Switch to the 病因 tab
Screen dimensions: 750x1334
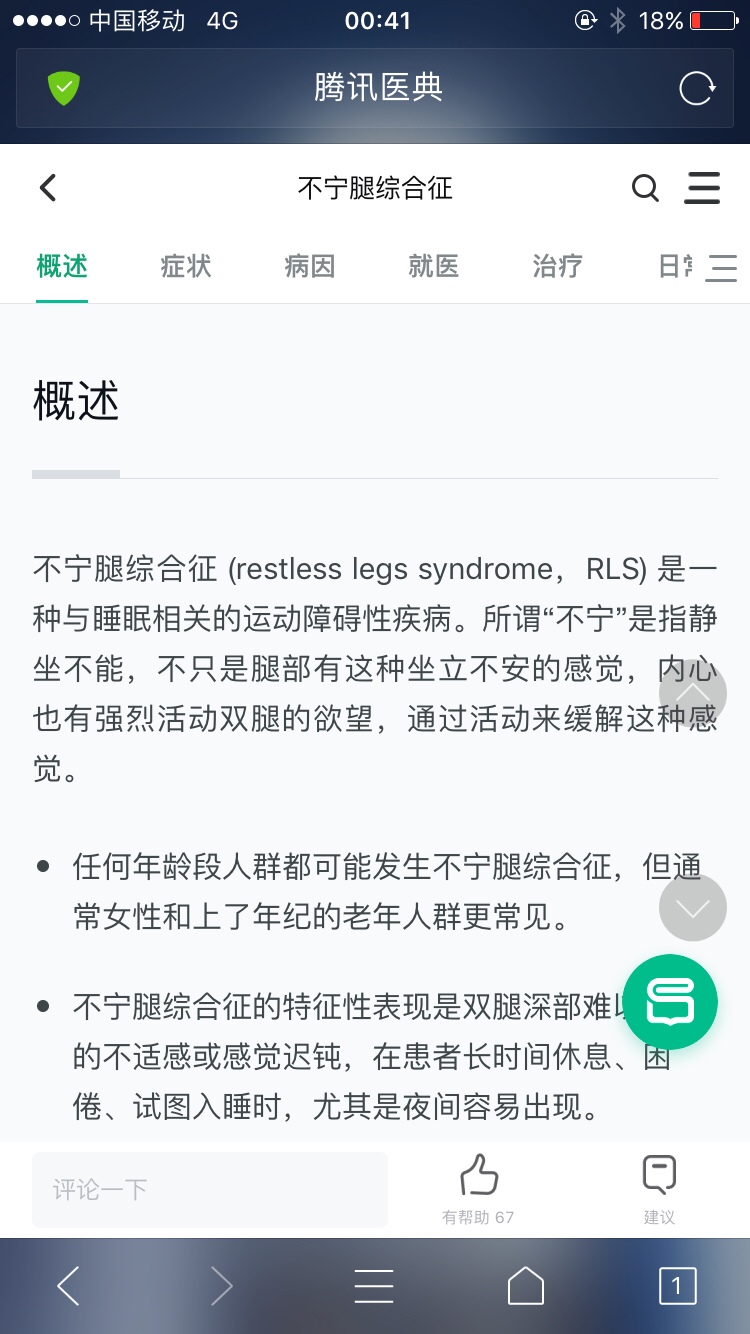[x=310, y=266]
